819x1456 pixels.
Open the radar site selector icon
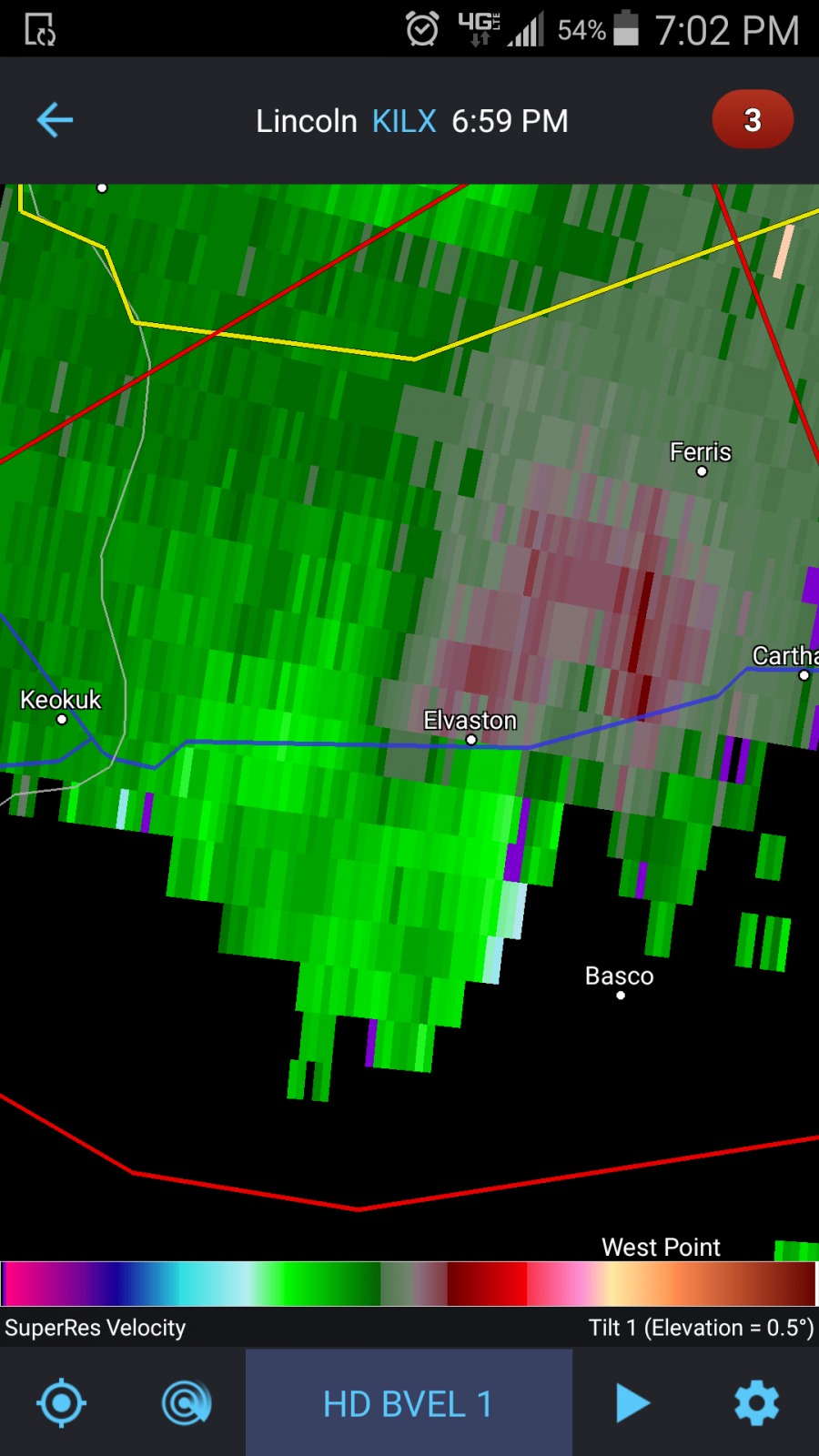click(x=186, y=1403)
